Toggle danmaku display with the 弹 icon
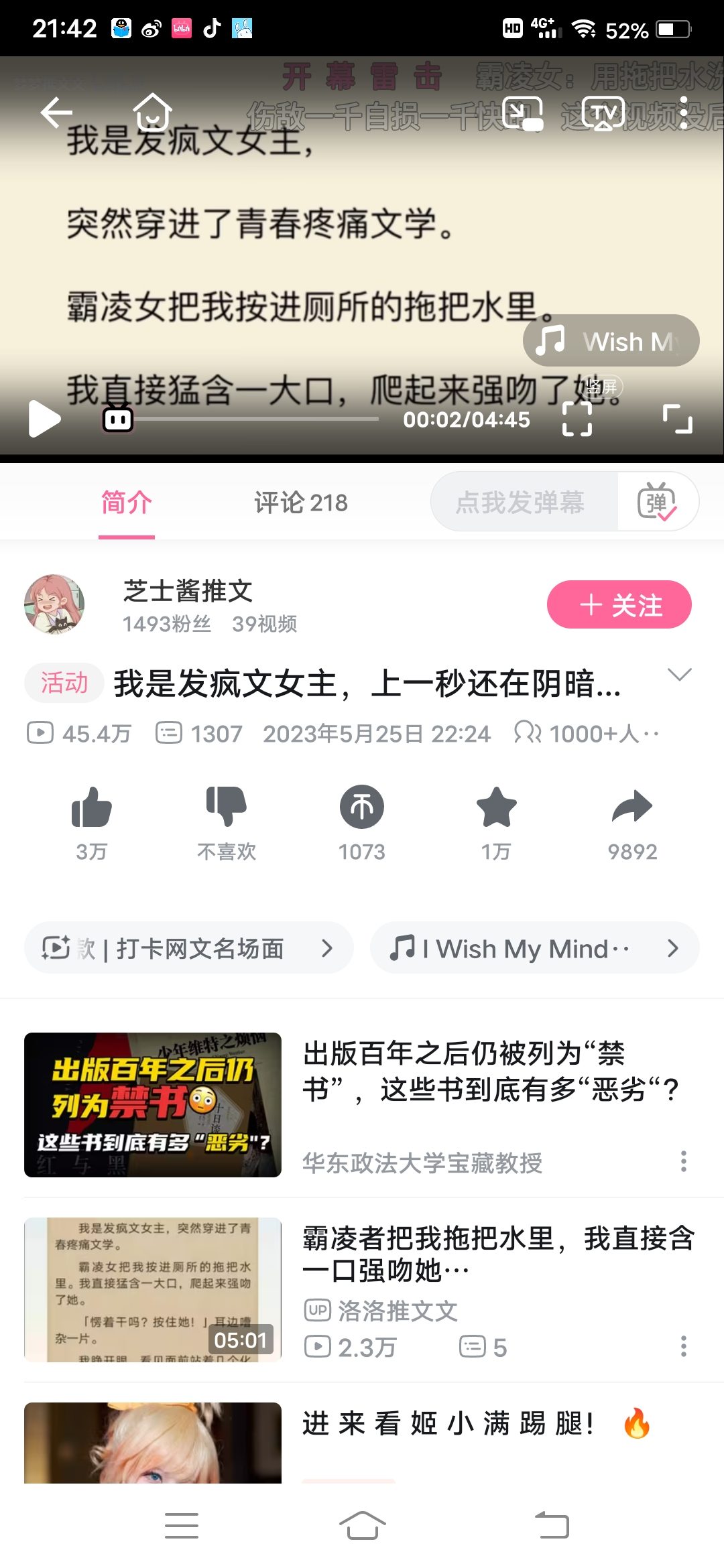 pos(657,502)
